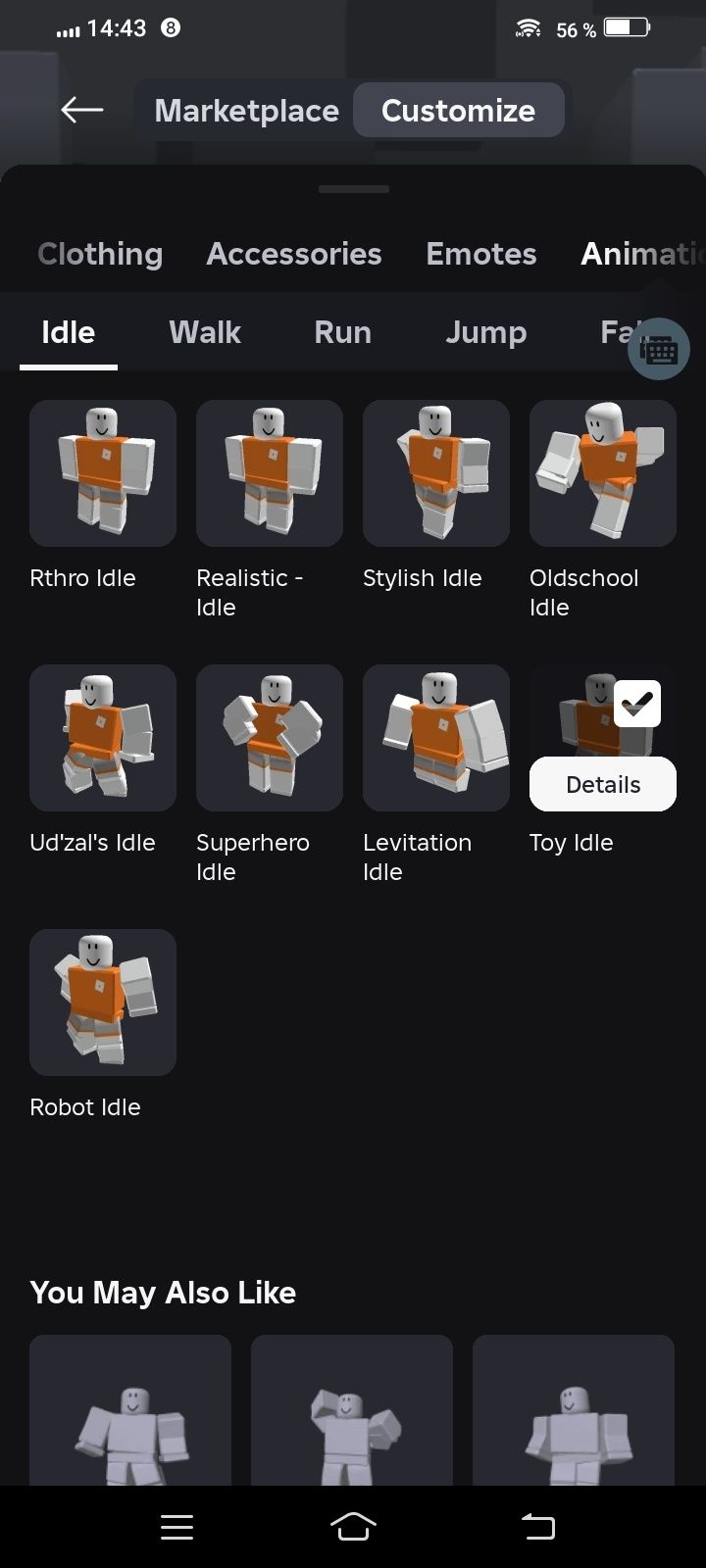Go back using the arrow icon

click(x=82, y=110)
